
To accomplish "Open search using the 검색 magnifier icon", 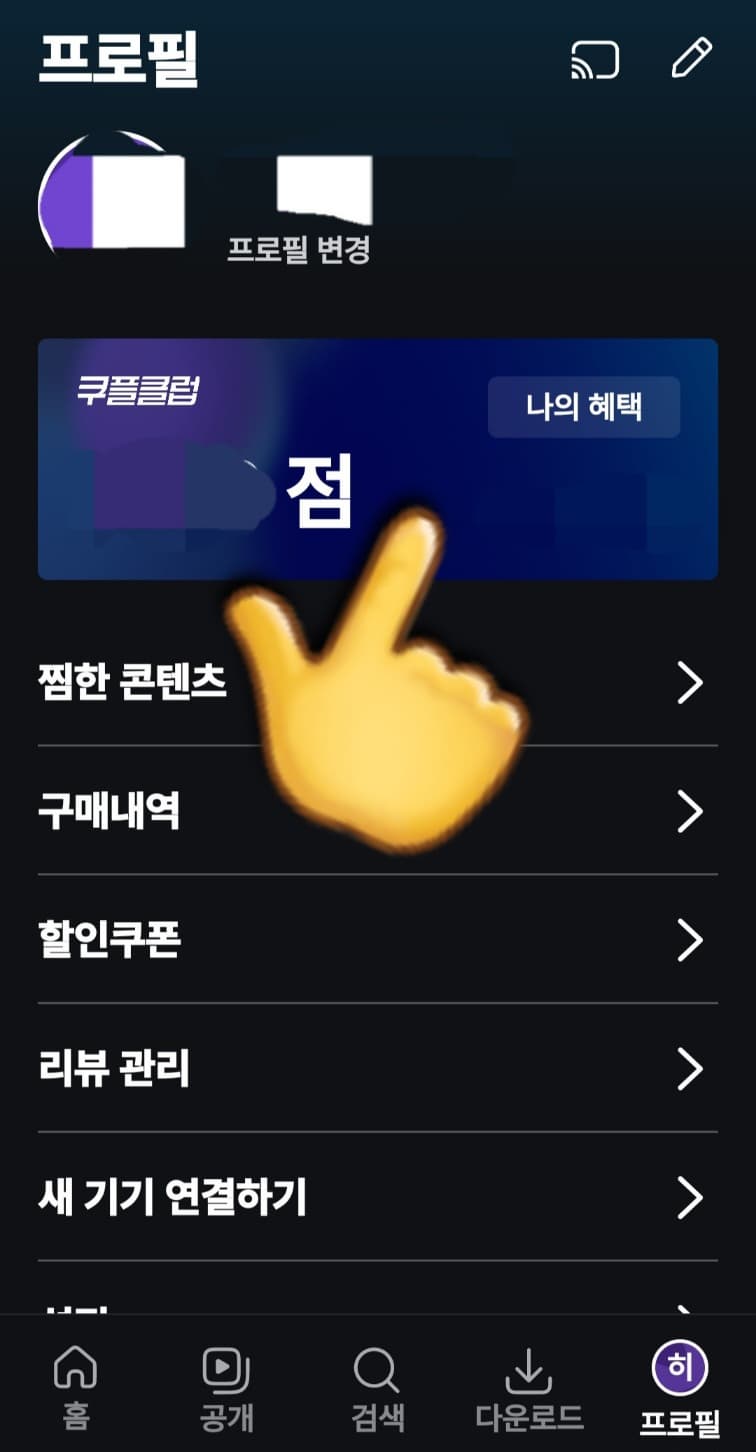I will [376, 1385].
